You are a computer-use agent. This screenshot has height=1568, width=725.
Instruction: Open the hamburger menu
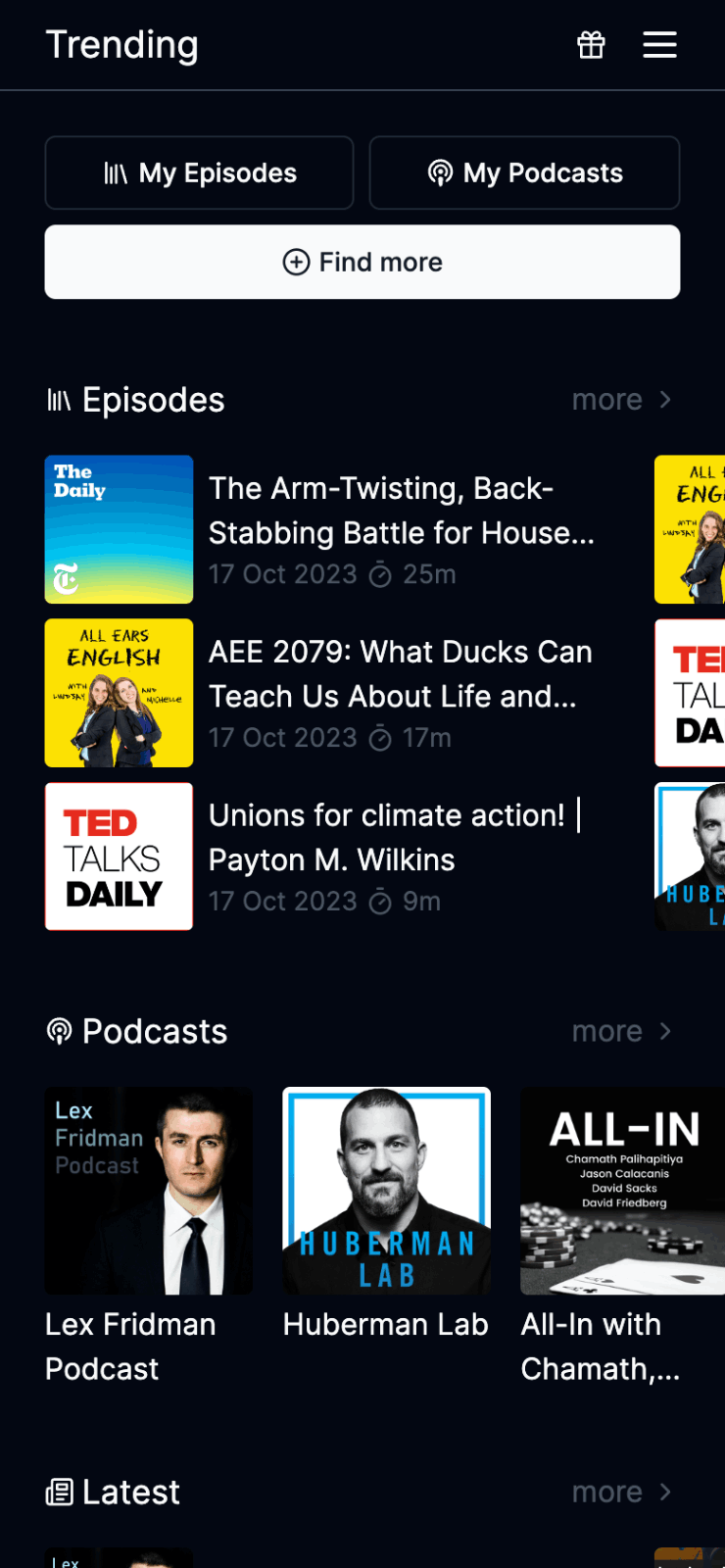659,45
